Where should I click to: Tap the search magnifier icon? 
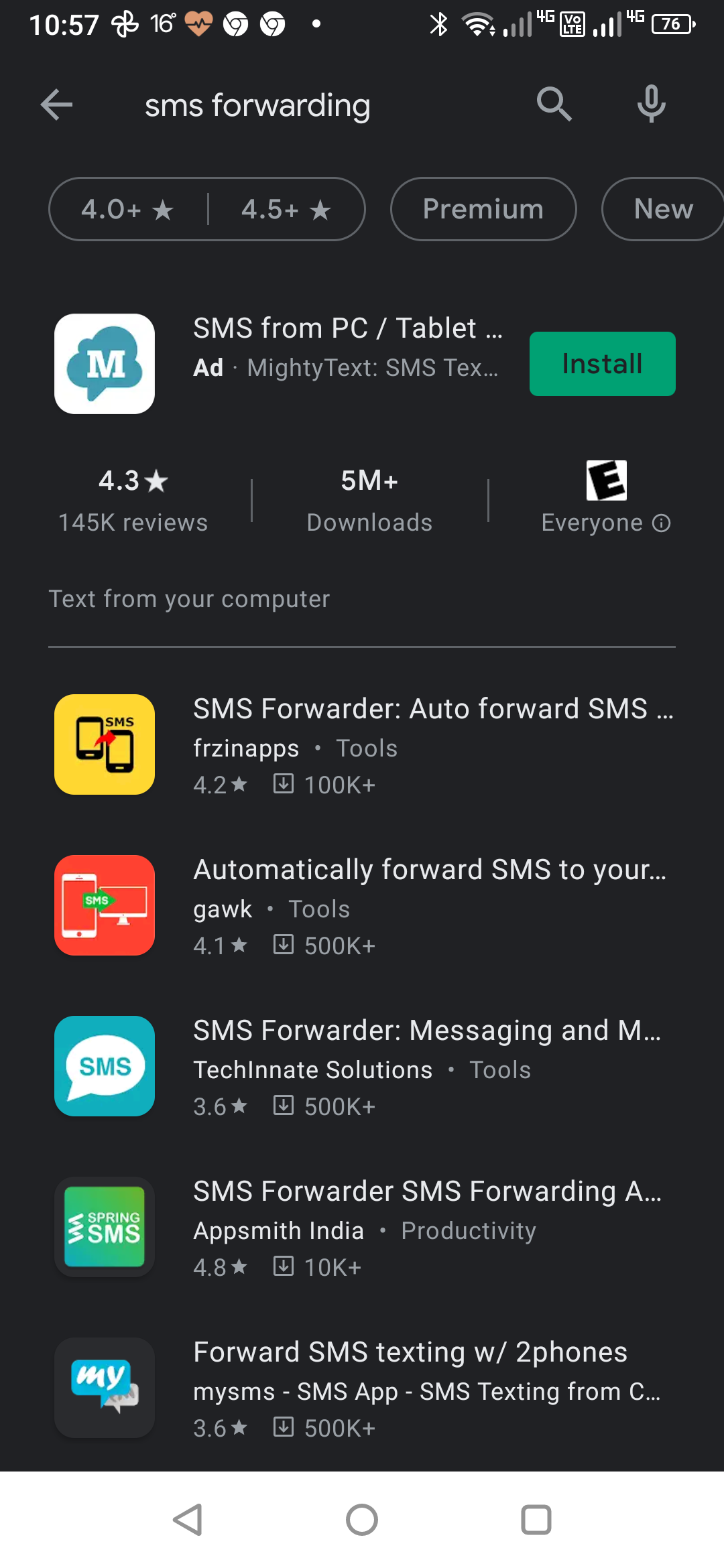coord(552,105)
